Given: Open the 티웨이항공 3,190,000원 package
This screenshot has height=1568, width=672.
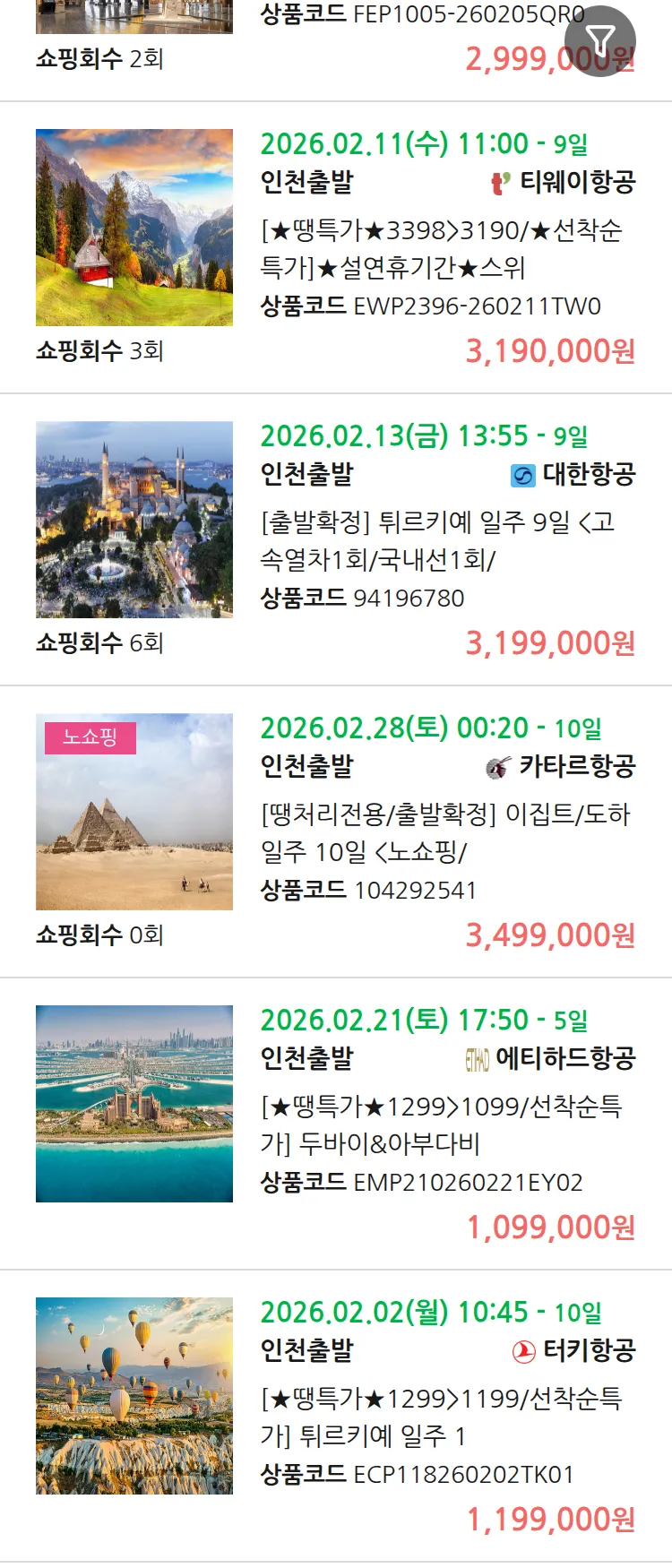Looking at the screenshot, I should (441, 249).
